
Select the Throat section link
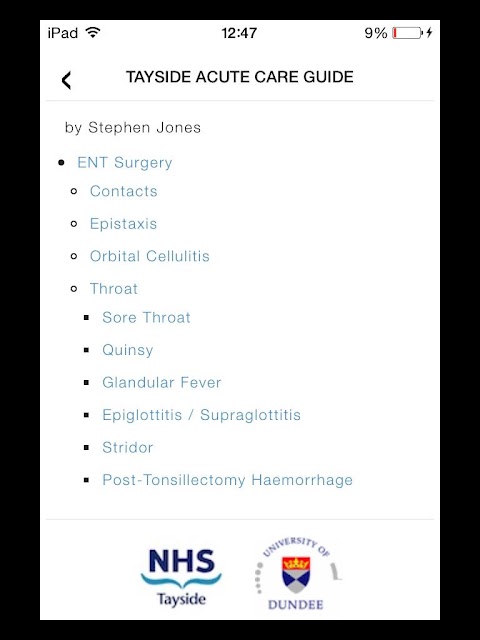coord(114,289)
